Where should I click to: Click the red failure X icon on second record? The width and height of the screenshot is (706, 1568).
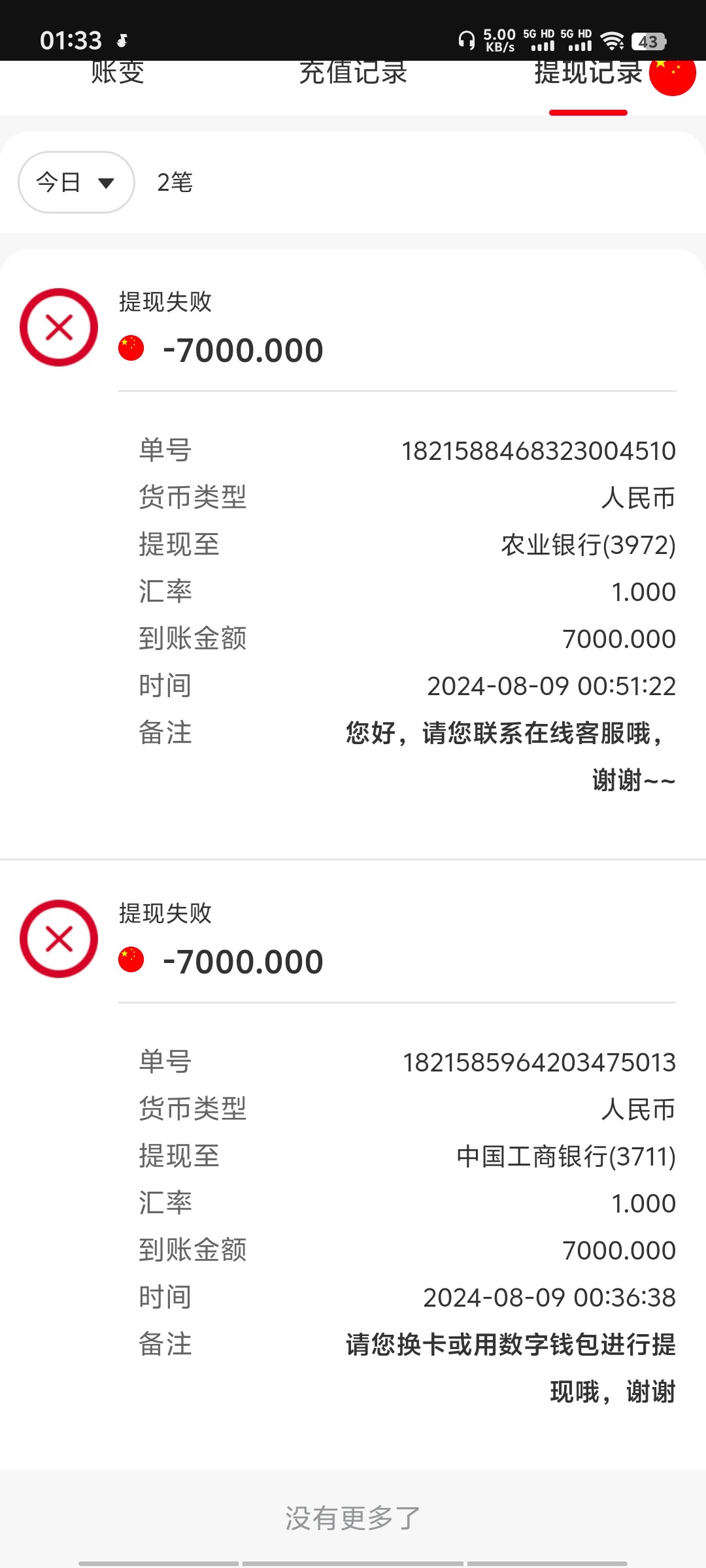pyautogui.click(x=58, y=938)
